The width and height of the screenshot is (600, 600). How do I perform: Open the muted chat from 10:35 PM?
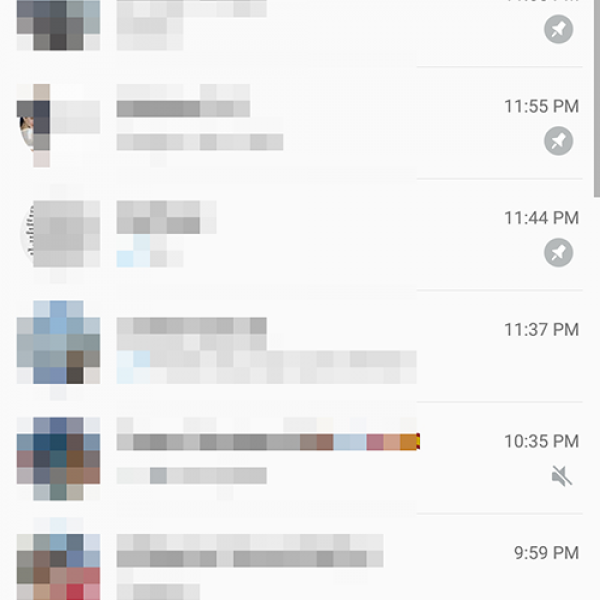point(300,458)
